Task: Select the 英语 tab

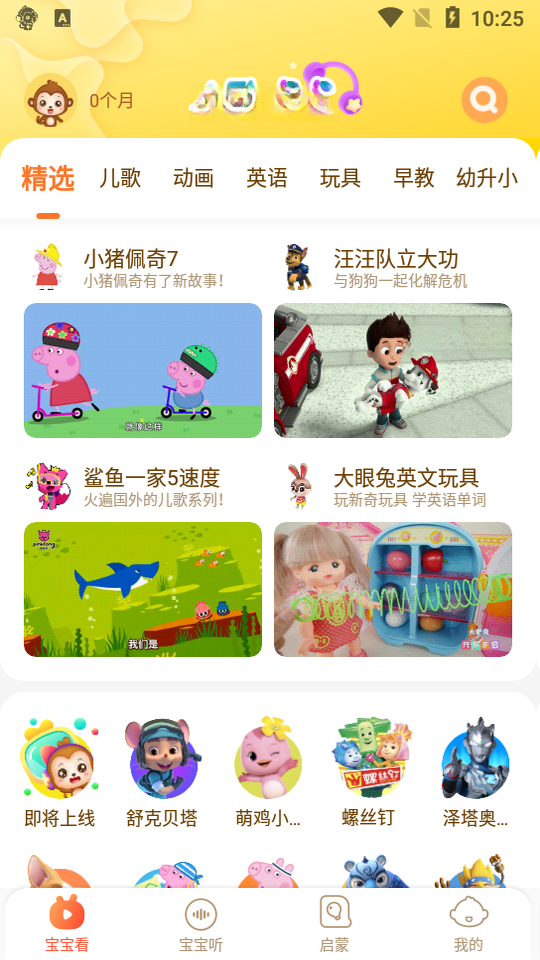Action: [267, 178]
